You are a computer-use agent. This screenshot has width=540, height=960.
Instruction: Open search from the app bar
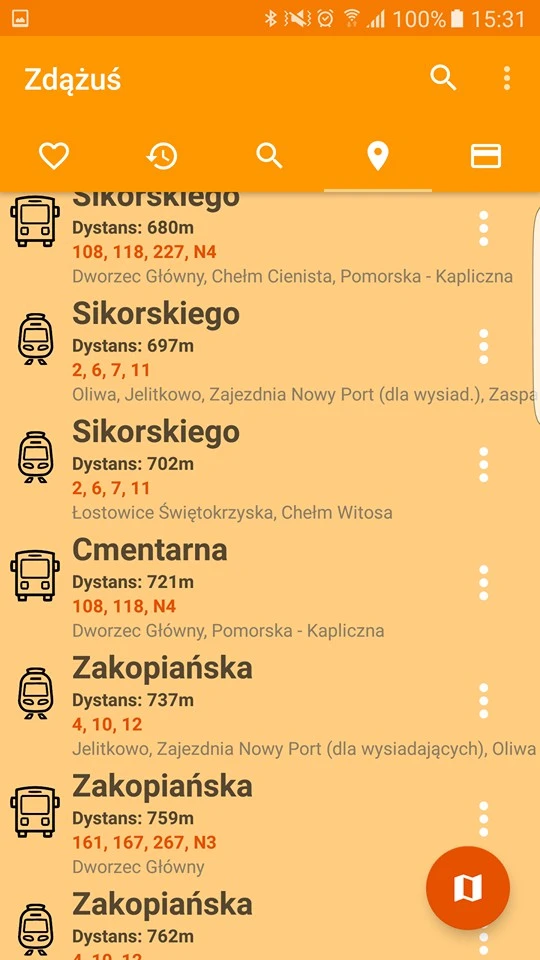[443, 78]
